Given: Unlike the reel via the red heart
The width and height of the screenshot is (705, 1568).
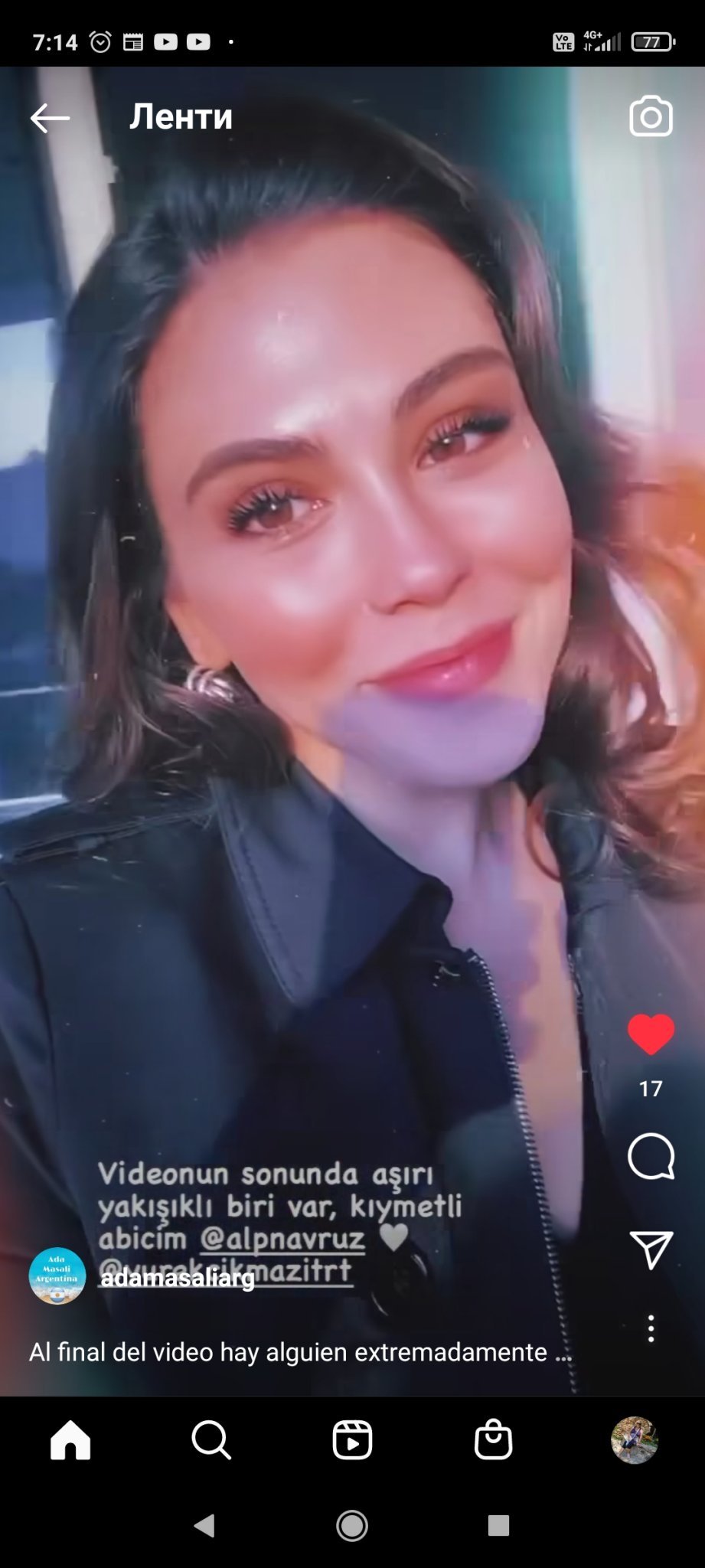Looking at the screenshot, I should click(x=651, y=1034).
